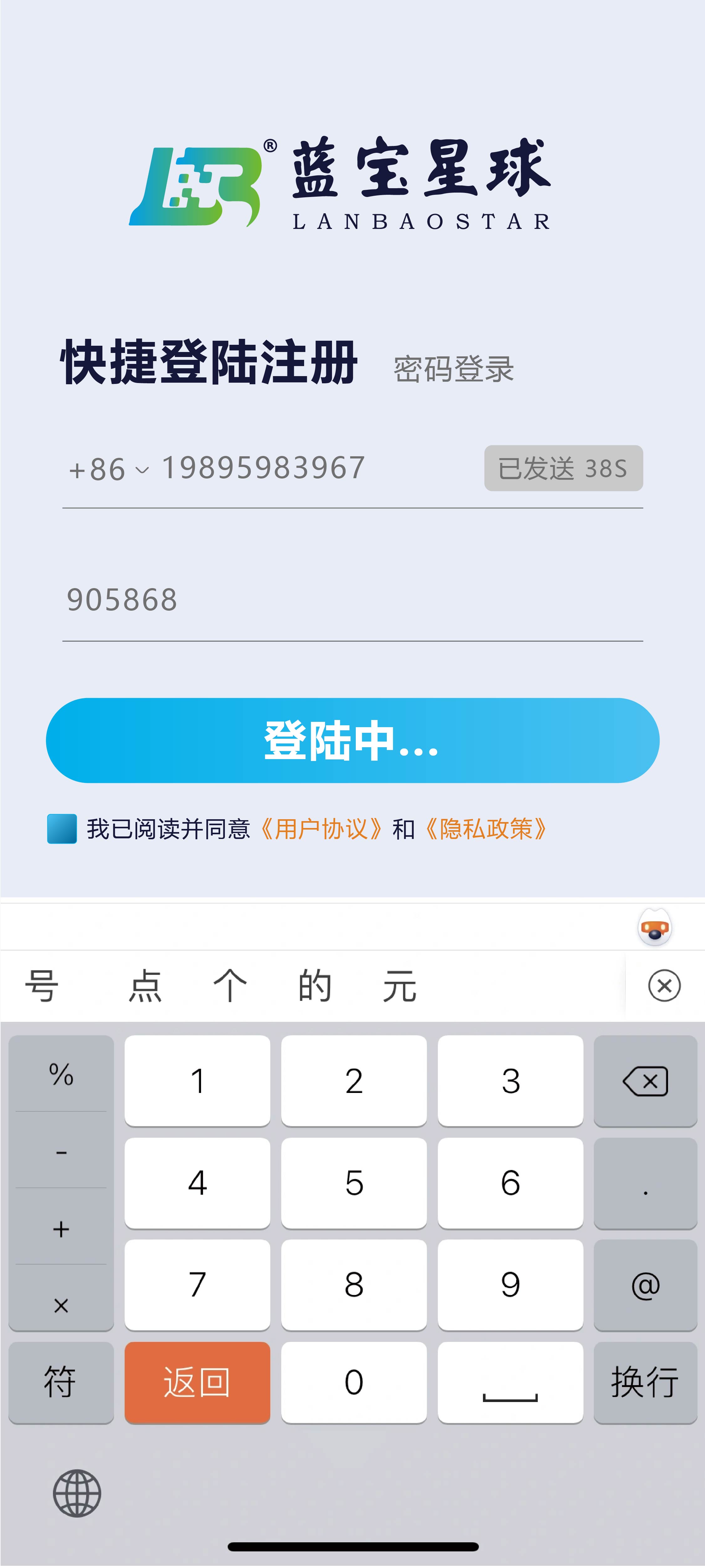Select the suggestion 号 in candidate bar
The image size is (705, 1568).
pos(41,986)
